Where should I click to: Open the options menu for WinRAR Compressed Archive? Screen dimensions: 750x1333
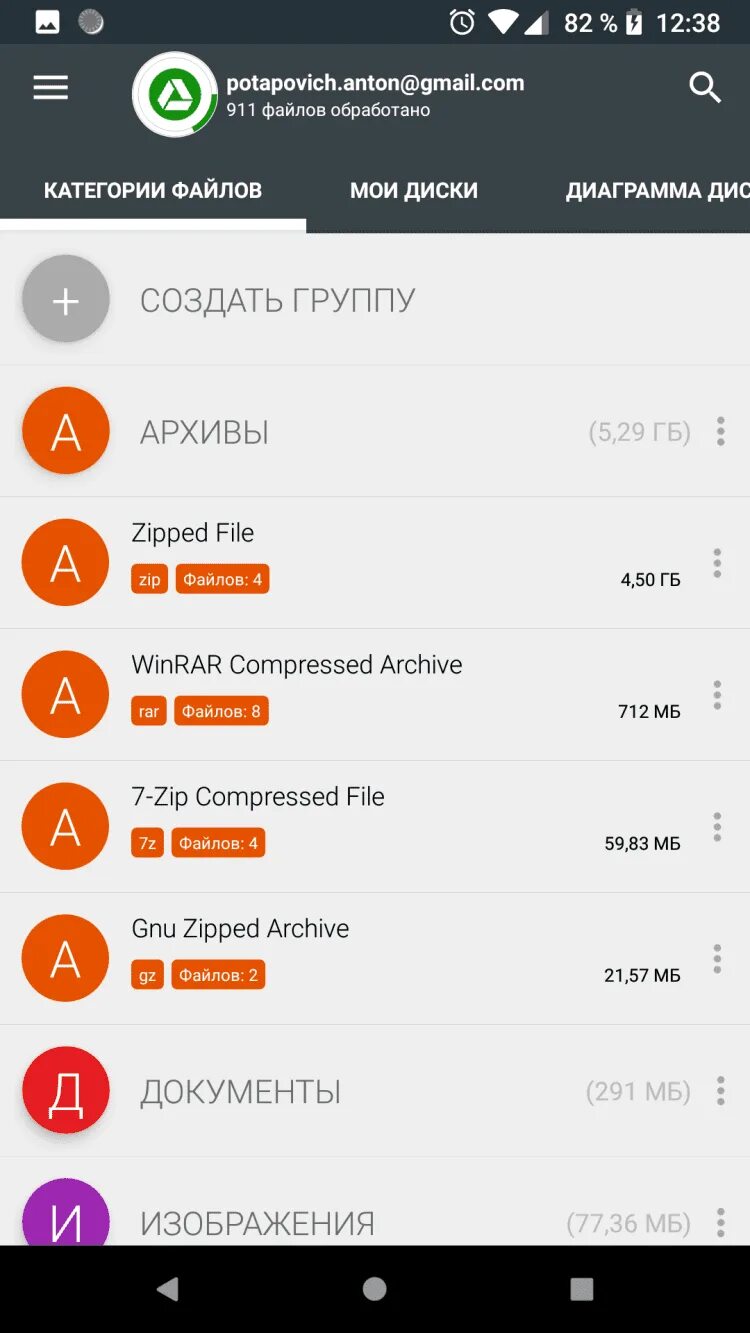click(x=717, y=694)
